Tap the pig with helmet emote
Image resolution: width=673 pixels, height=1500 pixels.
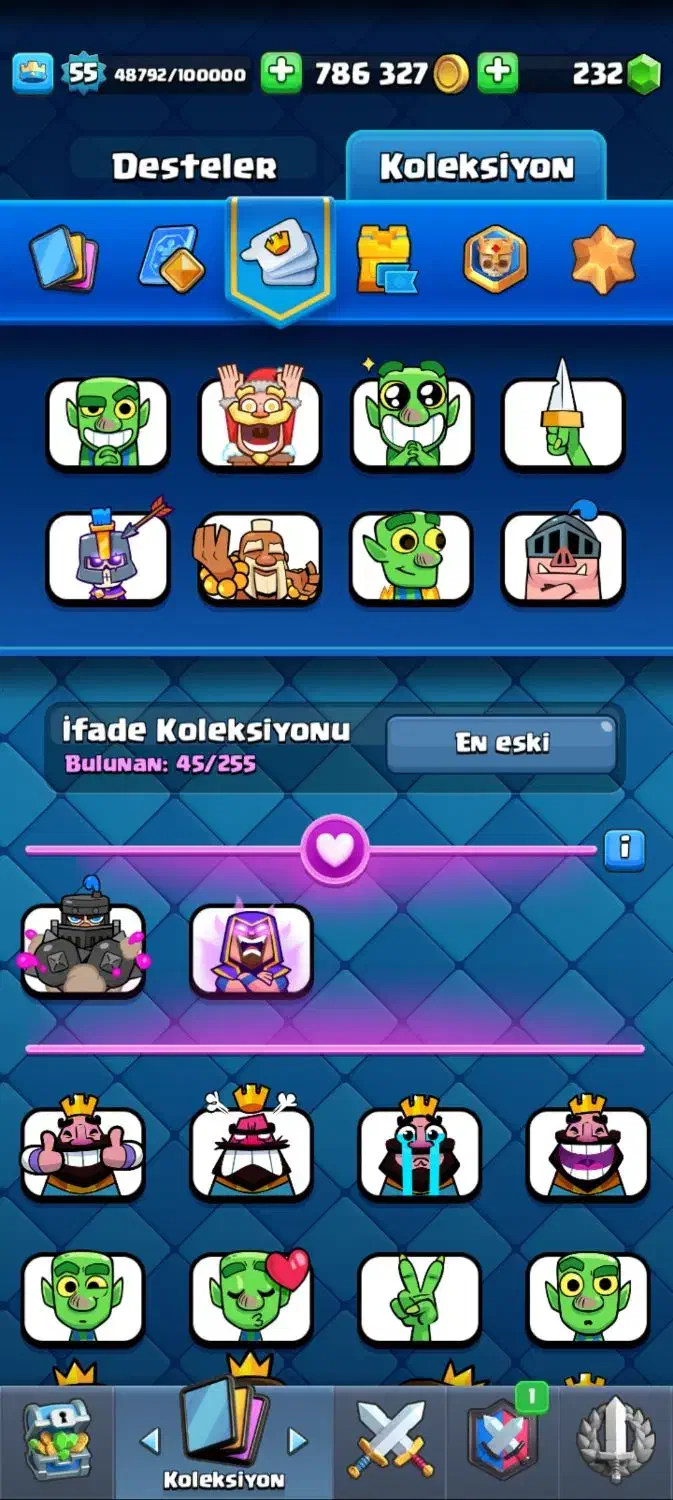click(563, 558)
